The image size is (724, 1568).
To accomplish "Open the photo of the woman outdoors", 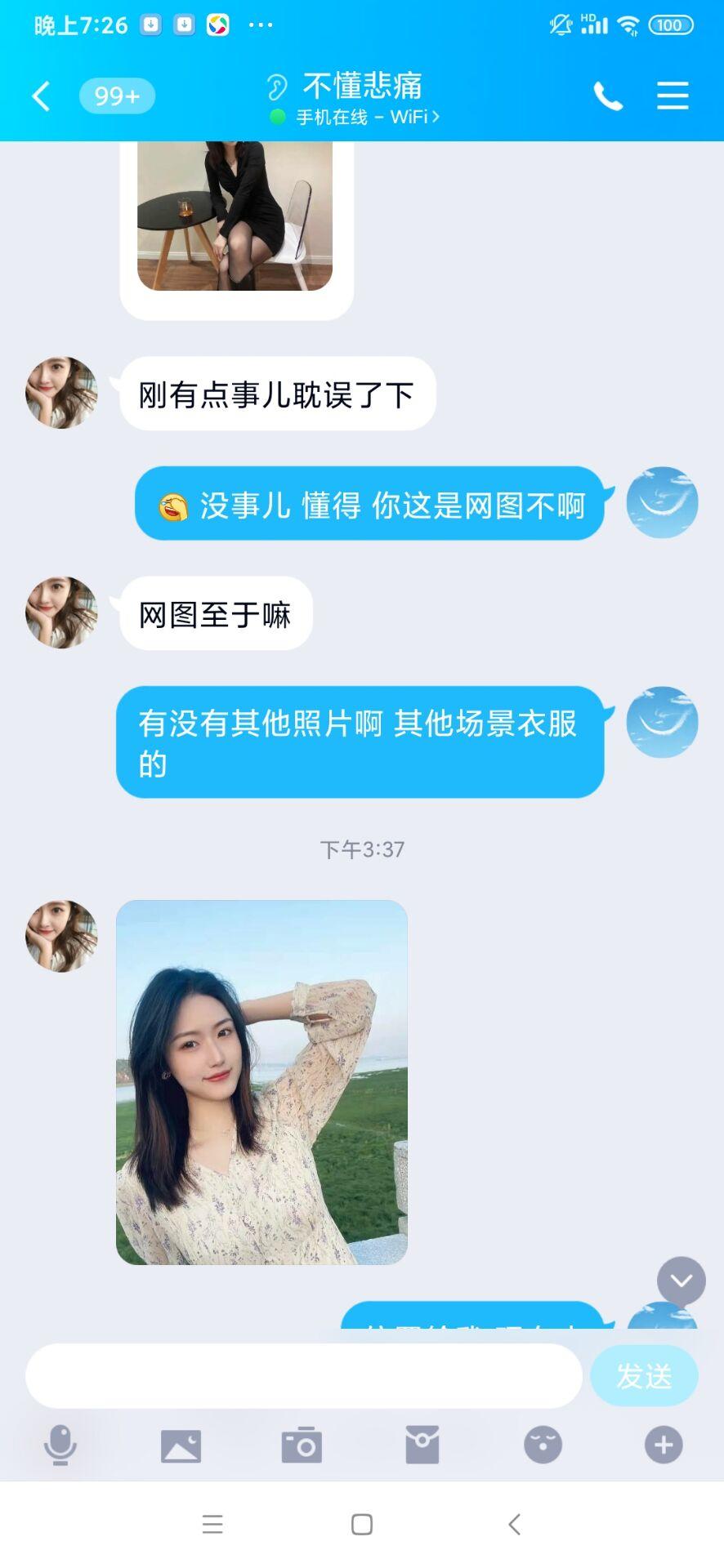I will coord(261,1082).
